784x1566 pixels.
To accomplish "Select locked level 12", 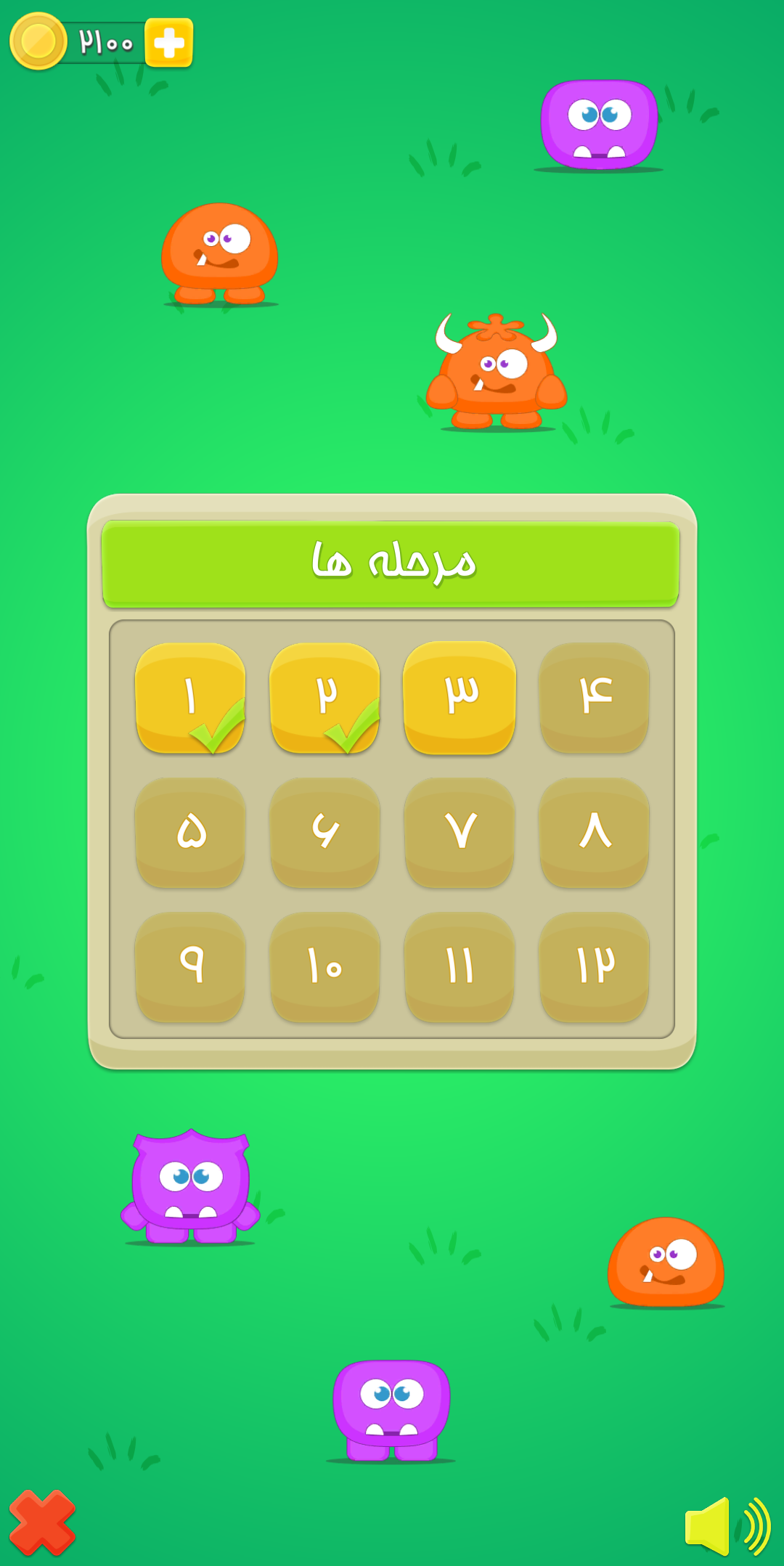I will pyautogui.click(x=595, y=967).
